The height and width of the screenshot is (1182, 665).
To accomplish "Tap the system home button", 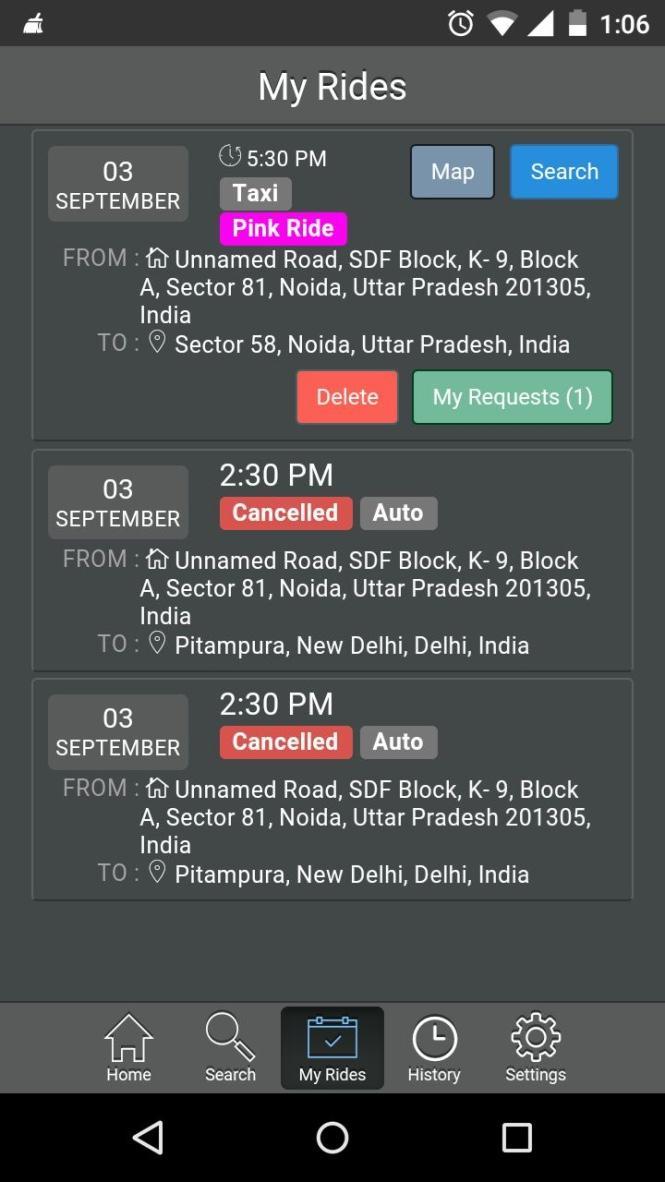I will coord(332,1137).
